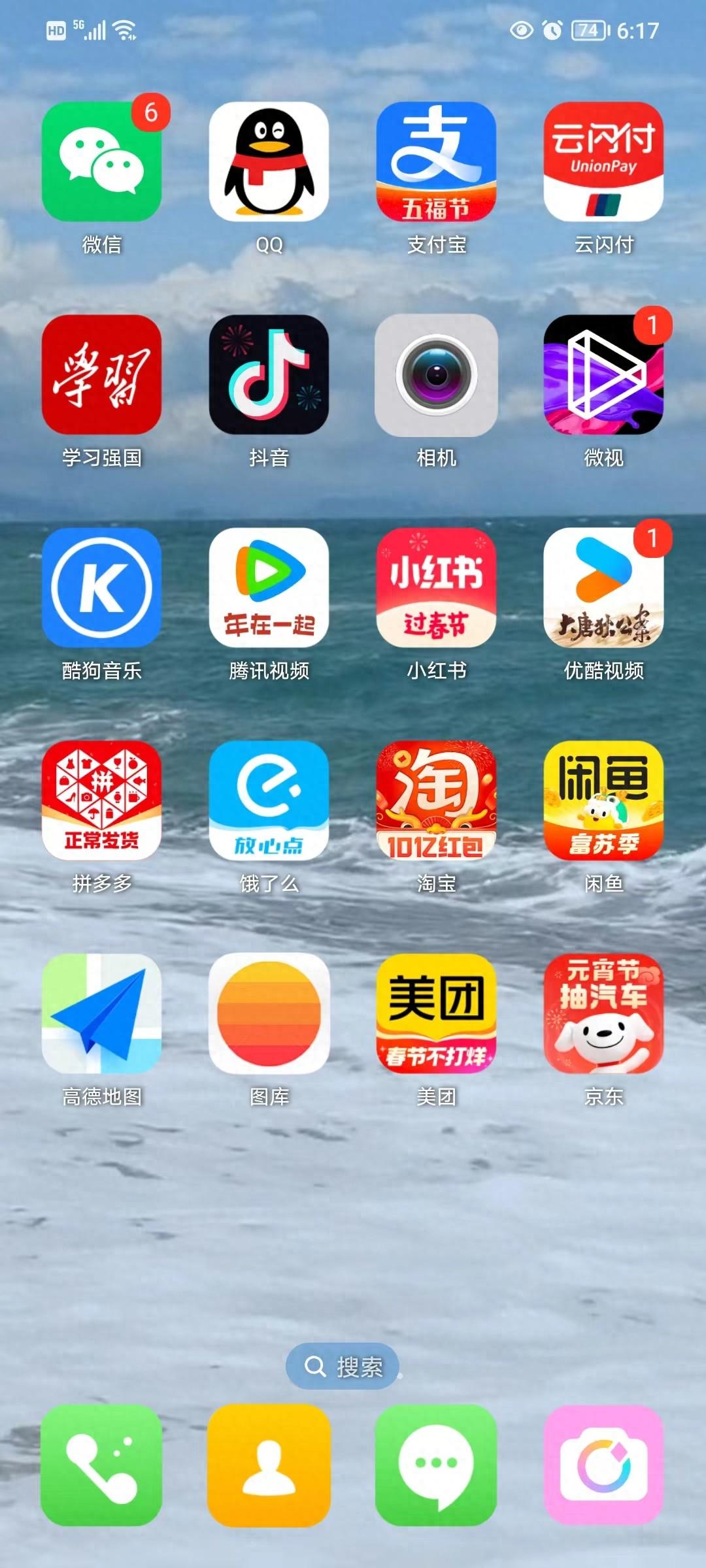Image resolution: width=706 pixels, height=1568 pixels.
Task: Open 淘宝 app
Action: 436,801
